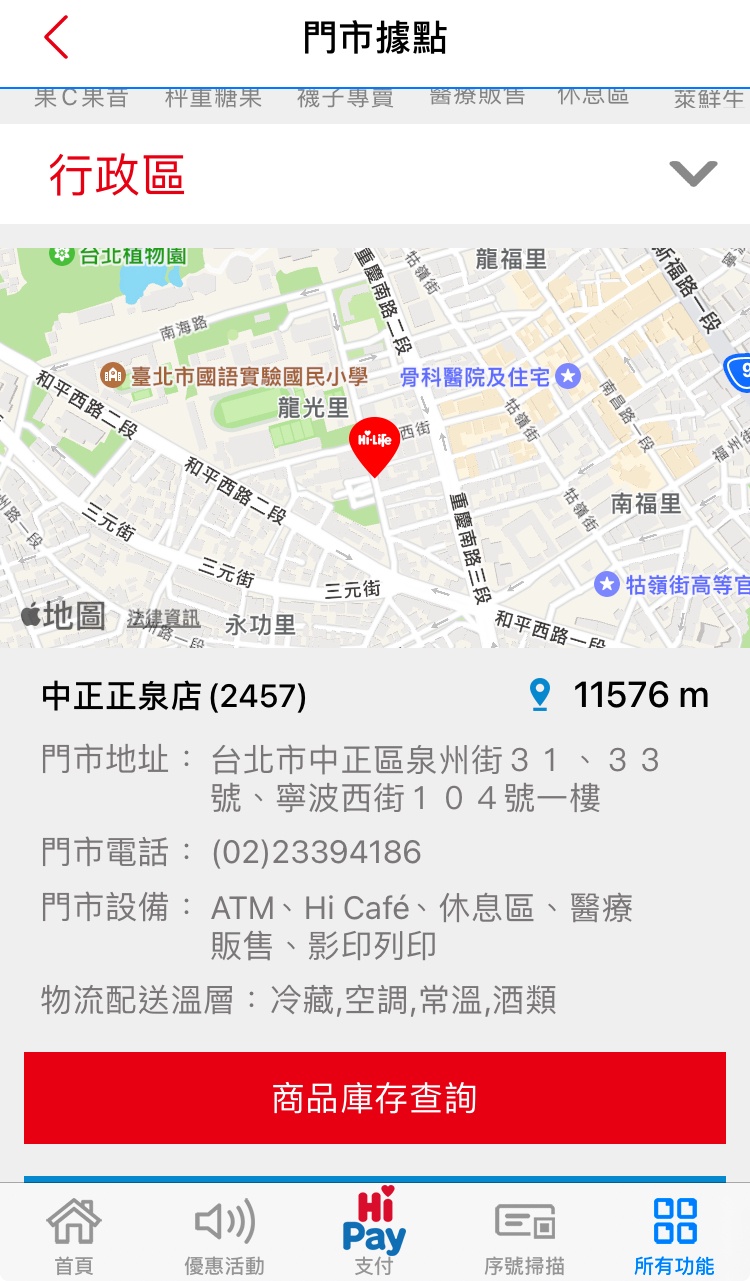Select the 所有功能 tab

click(674, 1232)
